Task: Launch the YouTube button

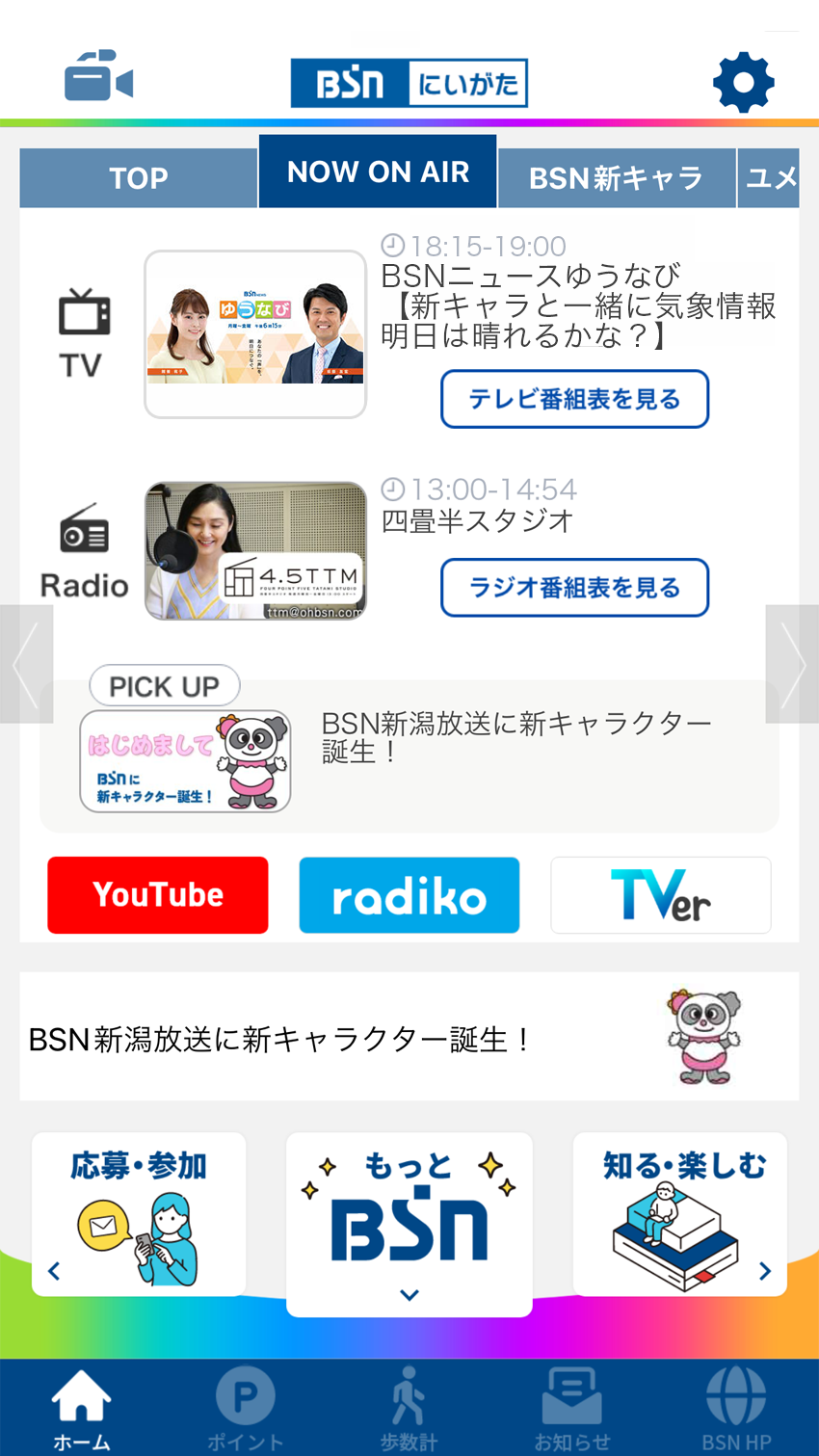Action: [x=158, y=895]
